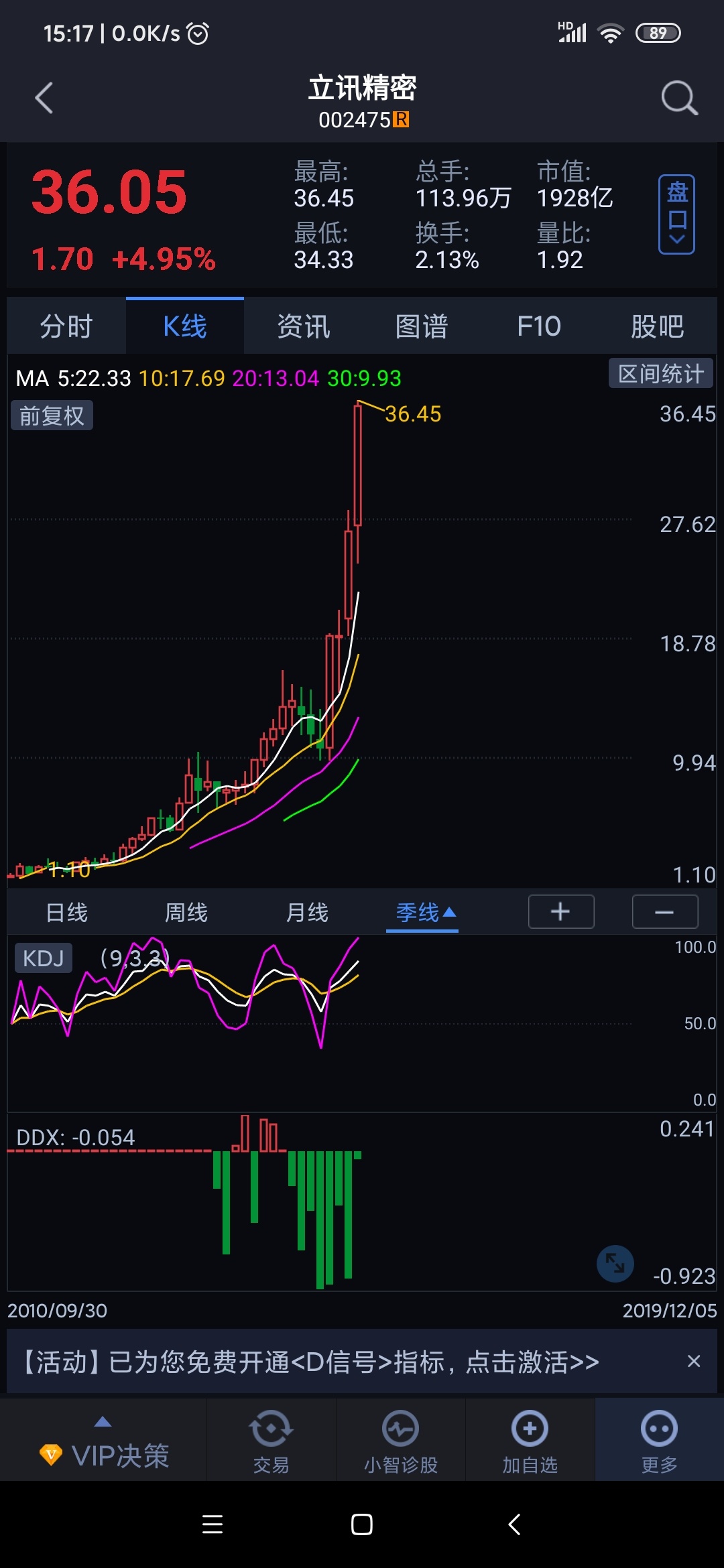The width and height of the screenshot is (724, 1568).
Task: Open 小智诊股 diagnosis
Action: pyautogui.click(x=400, y=1441)
